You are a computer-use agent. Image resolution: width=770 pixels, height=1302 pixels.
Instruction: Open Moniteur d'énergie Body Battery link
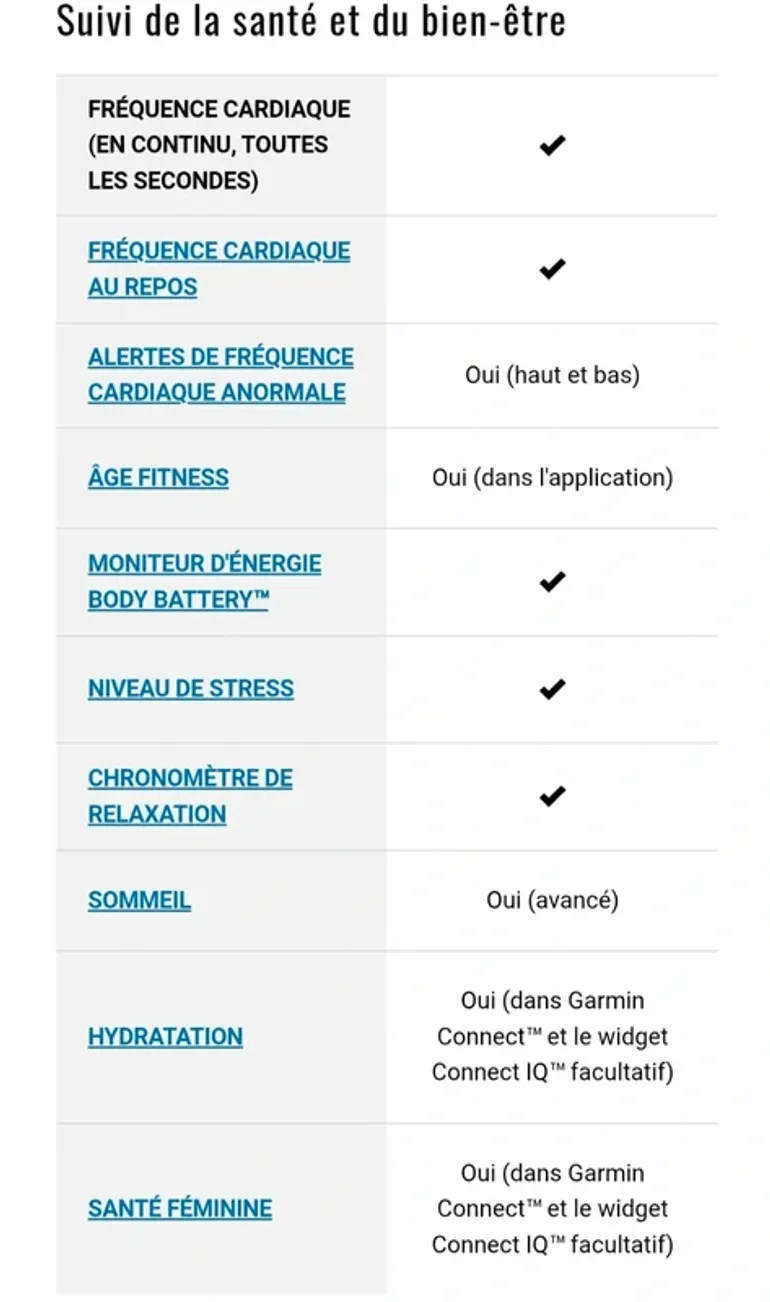pyautogui.click(x=205, y=581)
